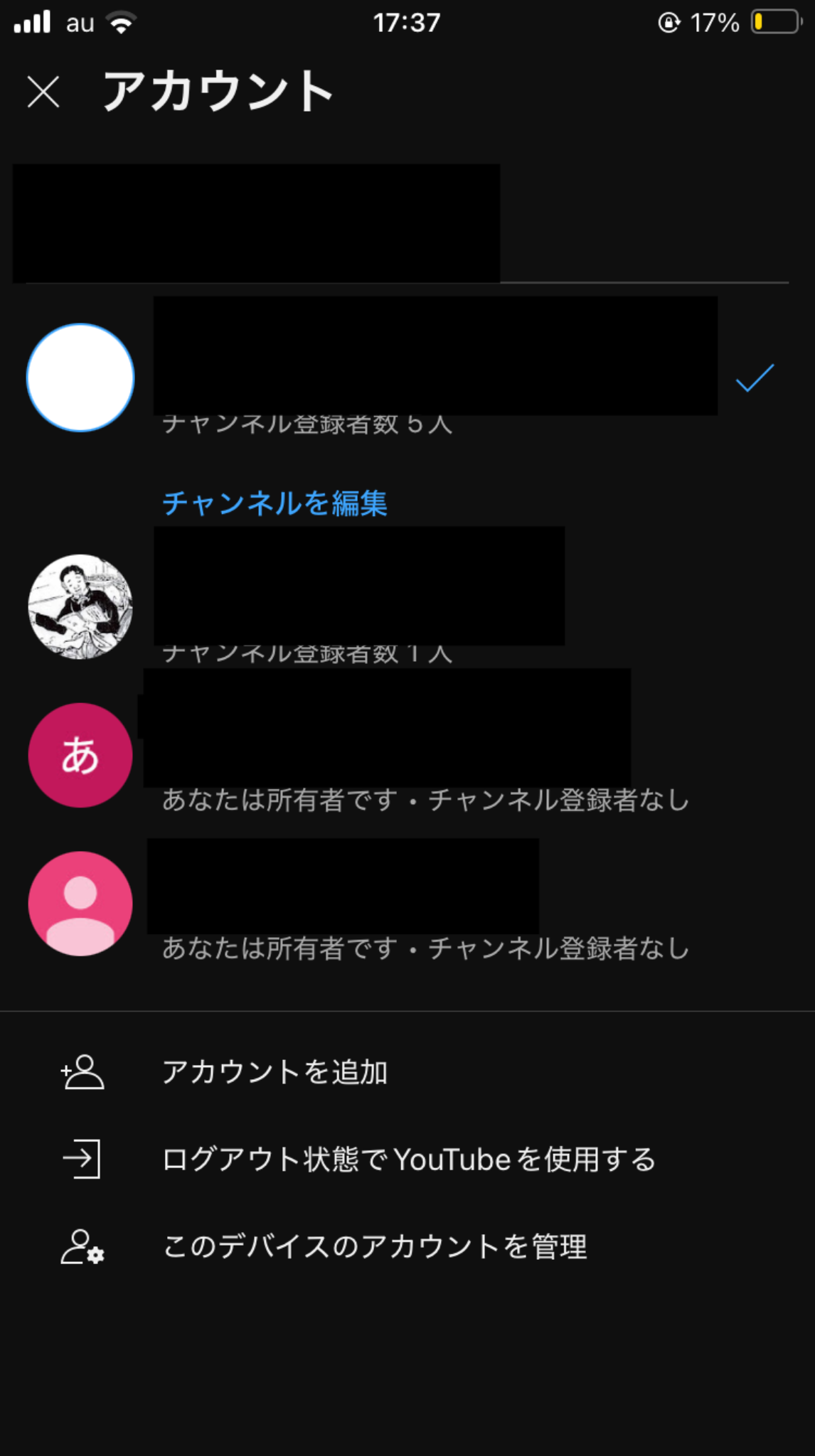Image resolution: width=815 pixels, height=1456 pixels.
Task: Select the add account person icon
Action: click(82, 1074)
